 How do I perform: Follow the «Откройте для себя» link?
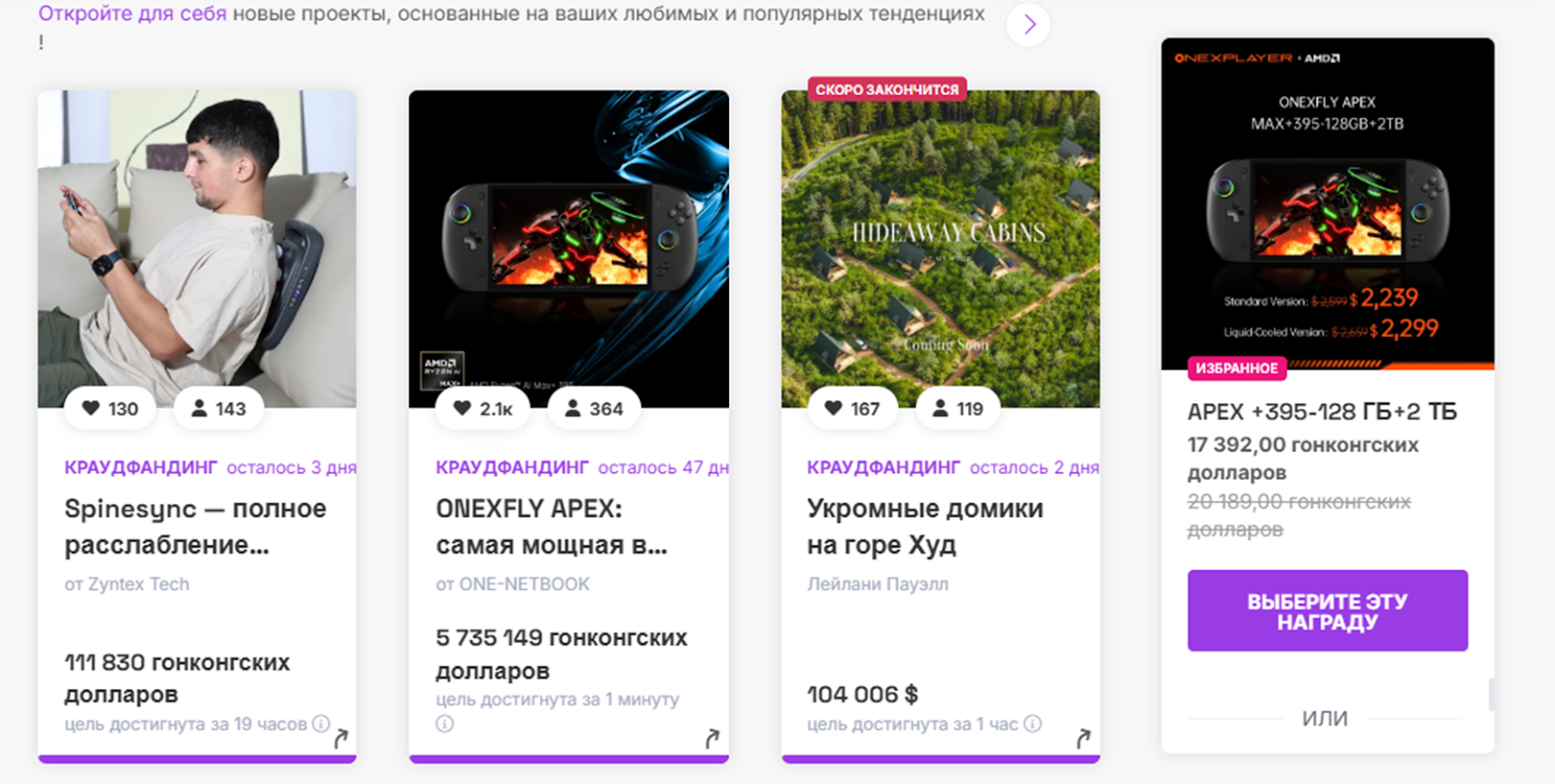pos(132,15)
